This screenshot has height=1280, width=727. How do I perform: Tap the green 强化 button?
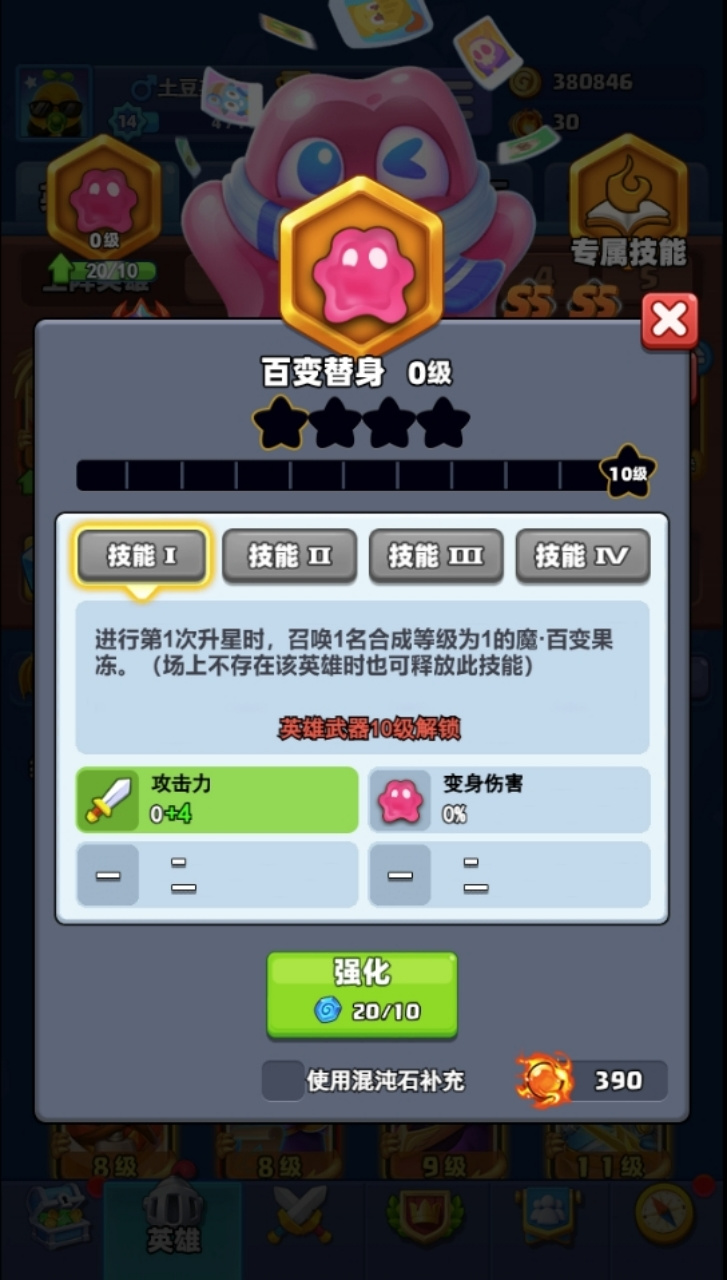[362, 994]
